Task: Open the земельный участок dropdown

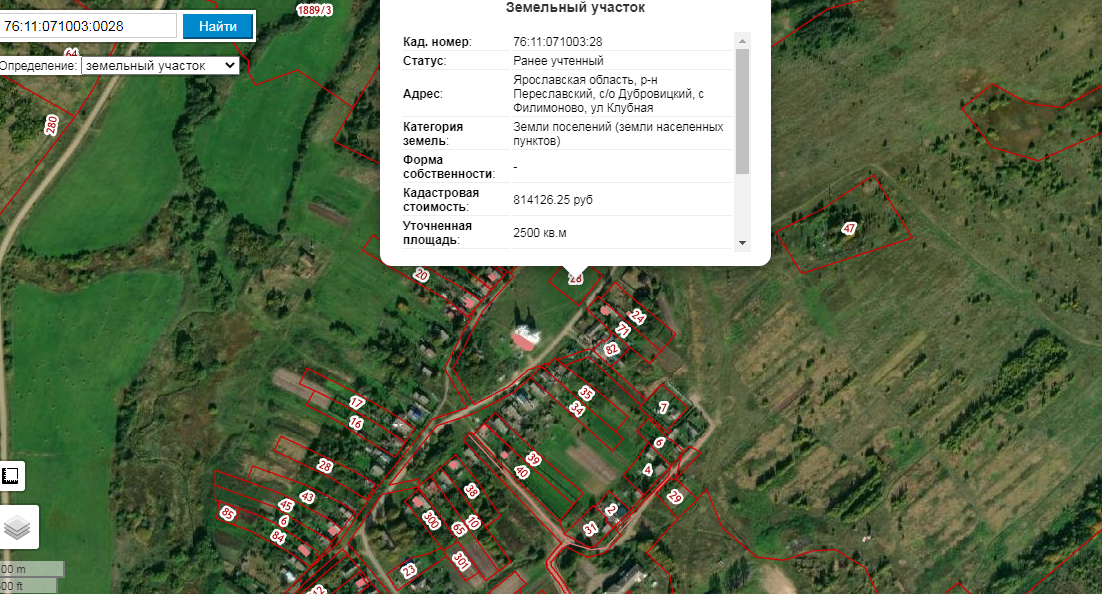Action: coord(160,65)
